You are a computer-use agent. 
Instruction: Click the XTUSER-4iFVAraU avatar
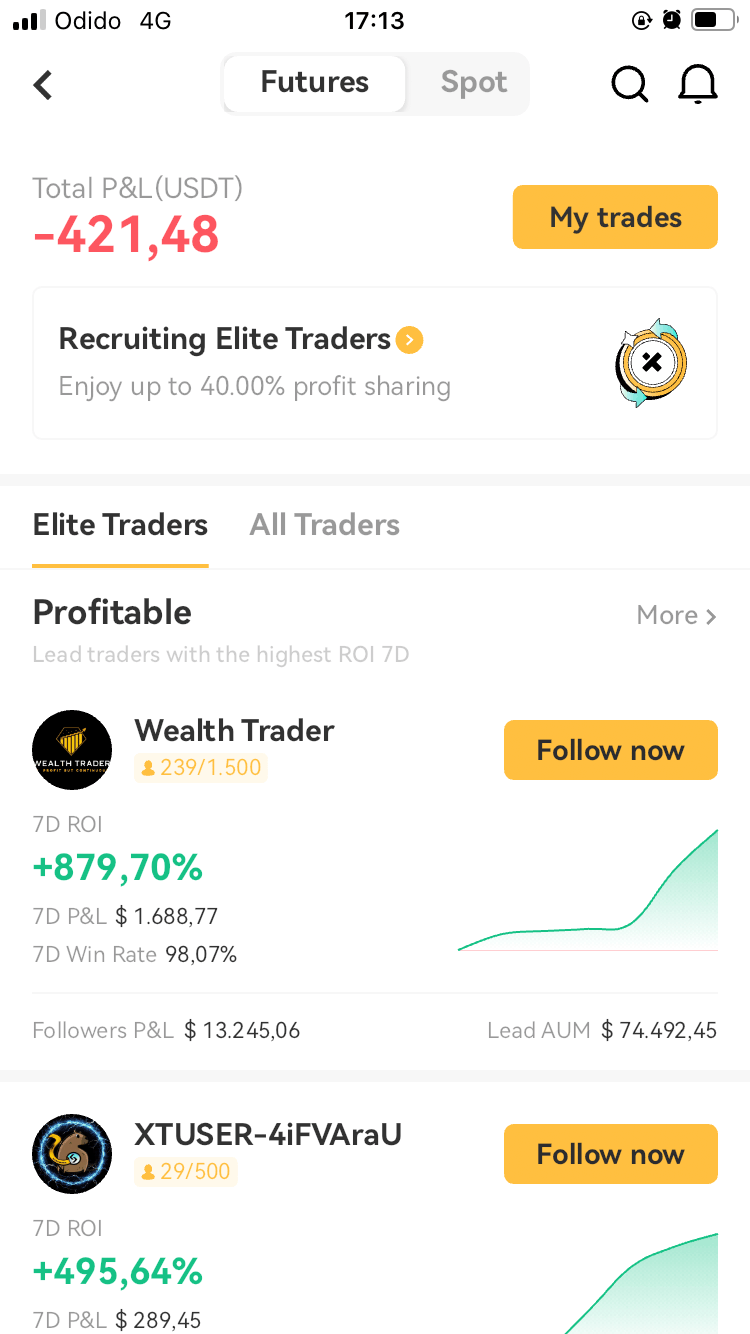pyautogui.click(x=72, y=1153)
